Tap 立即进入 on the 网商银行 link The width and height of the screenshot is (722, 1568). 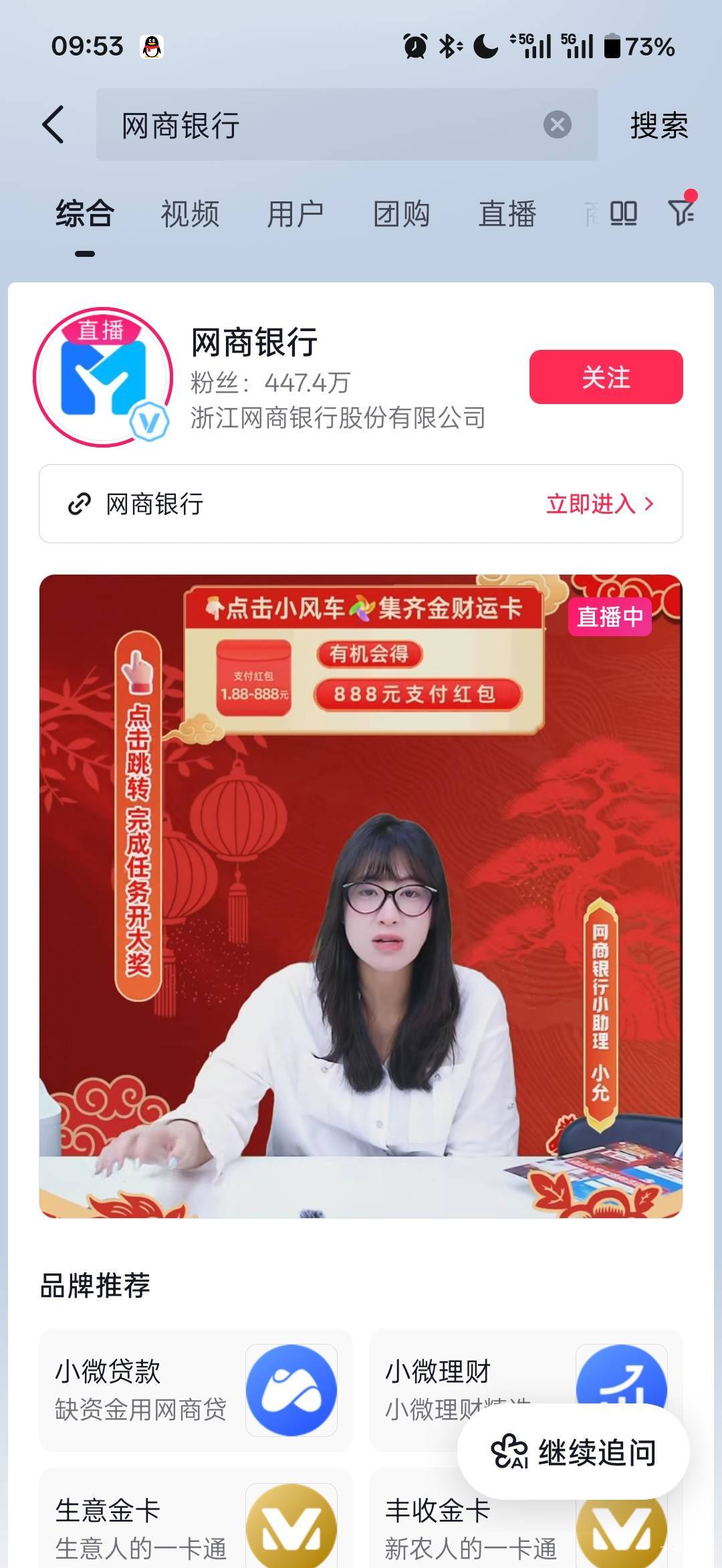point(600,504)
